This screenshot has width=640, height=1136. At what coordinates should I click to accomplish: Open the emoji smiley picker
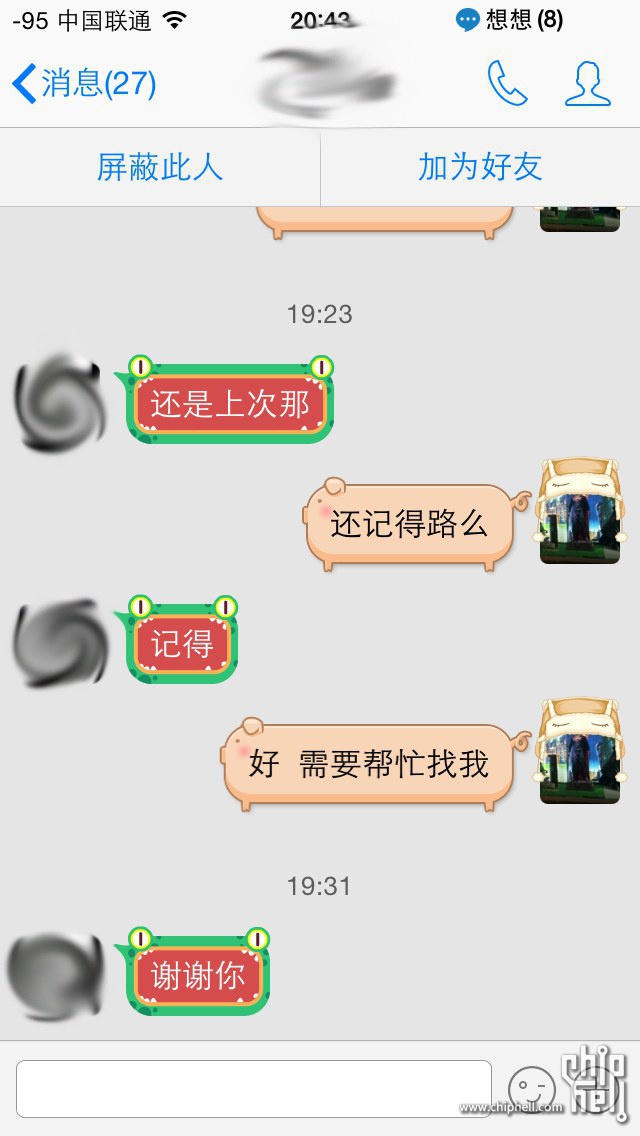[x=530, y=1089]
